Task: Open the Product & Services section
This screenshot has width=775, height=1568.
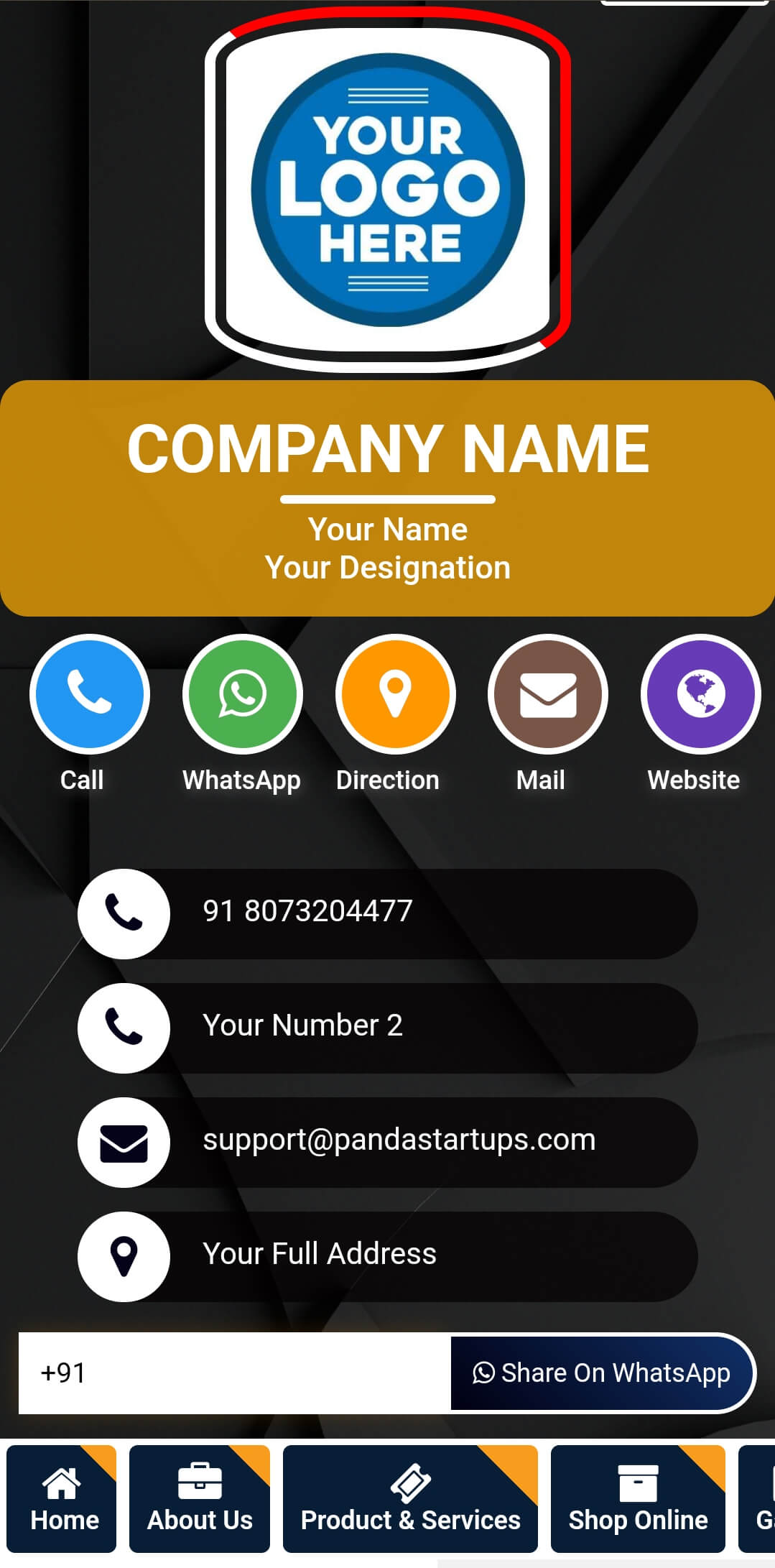Action: pyautogui.click(x=410, y=1500)
